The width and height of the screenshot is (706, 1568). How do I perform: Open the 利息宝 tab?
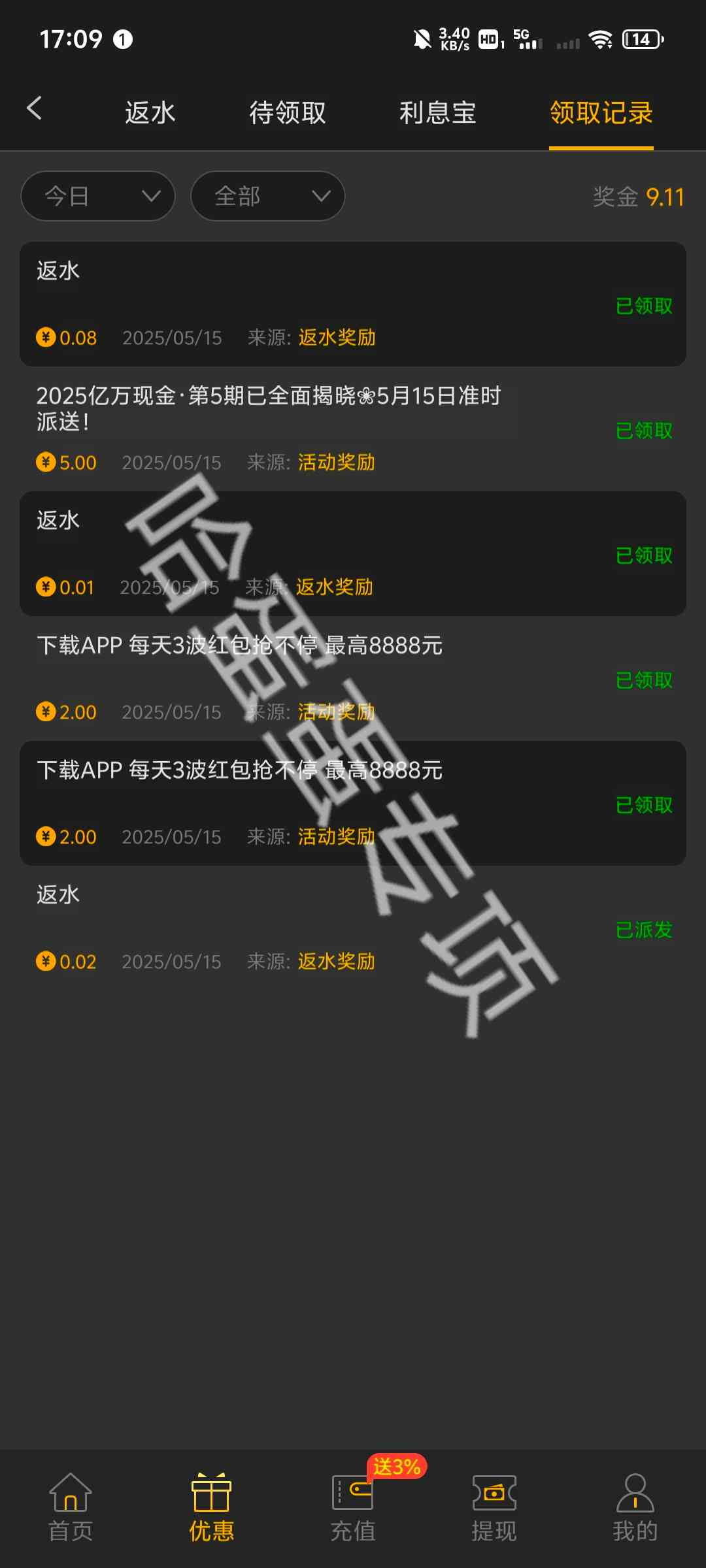pos(437,113)
